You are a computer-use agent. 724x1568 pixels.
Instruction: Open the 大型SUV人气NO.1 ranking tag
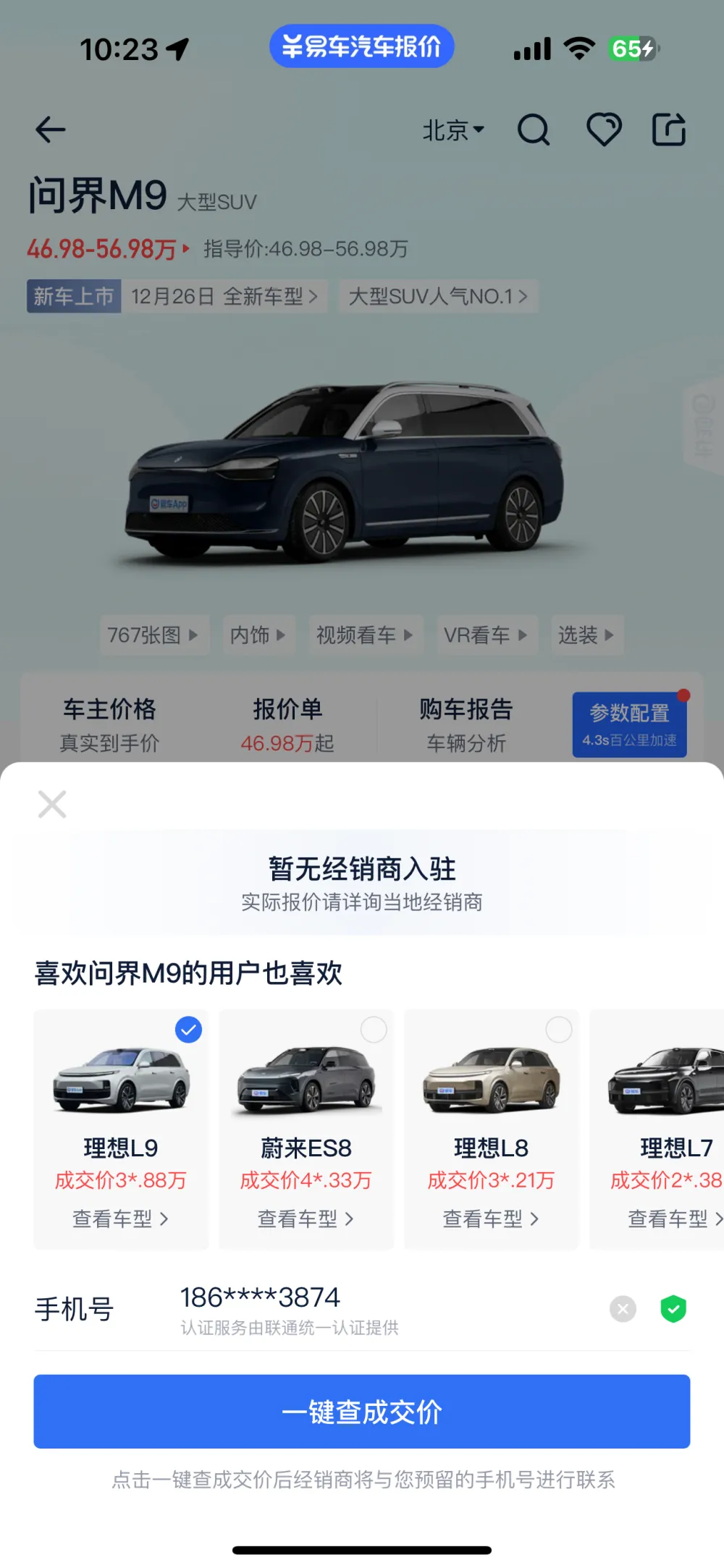438,296
